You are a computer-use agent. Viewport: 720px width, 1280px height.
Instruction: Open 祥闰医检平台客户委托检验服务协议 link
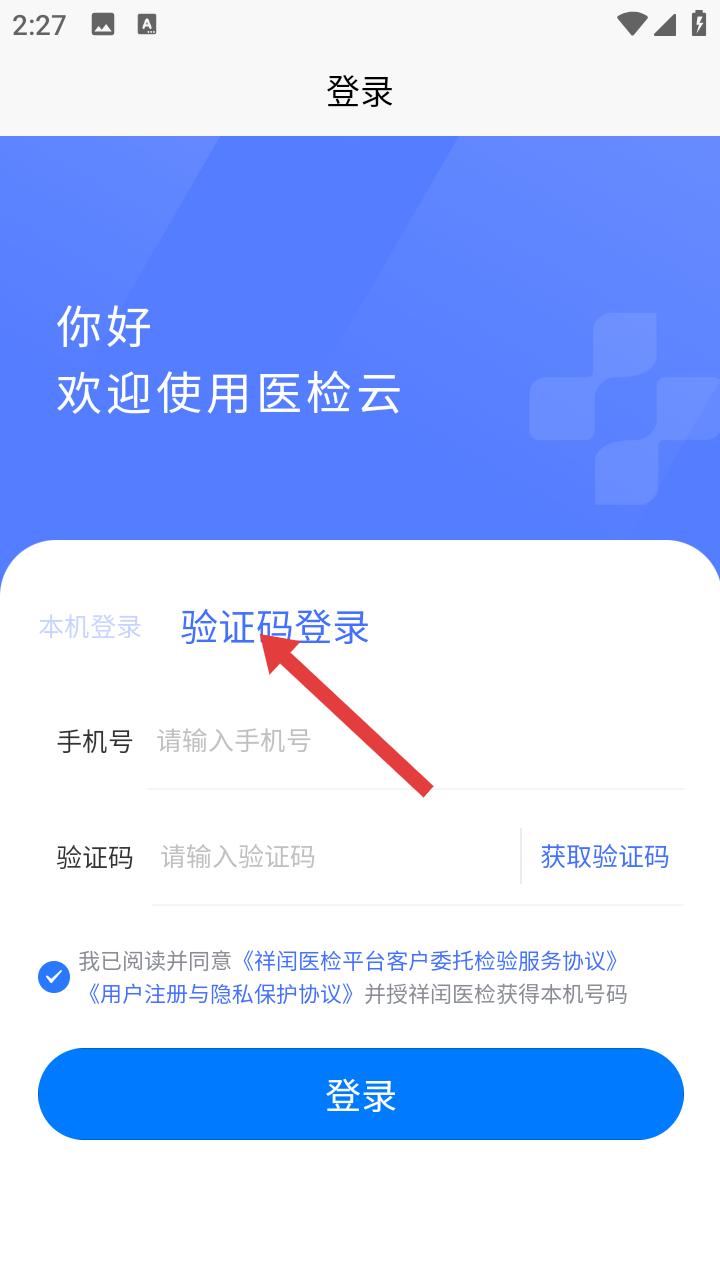[431, 962]
